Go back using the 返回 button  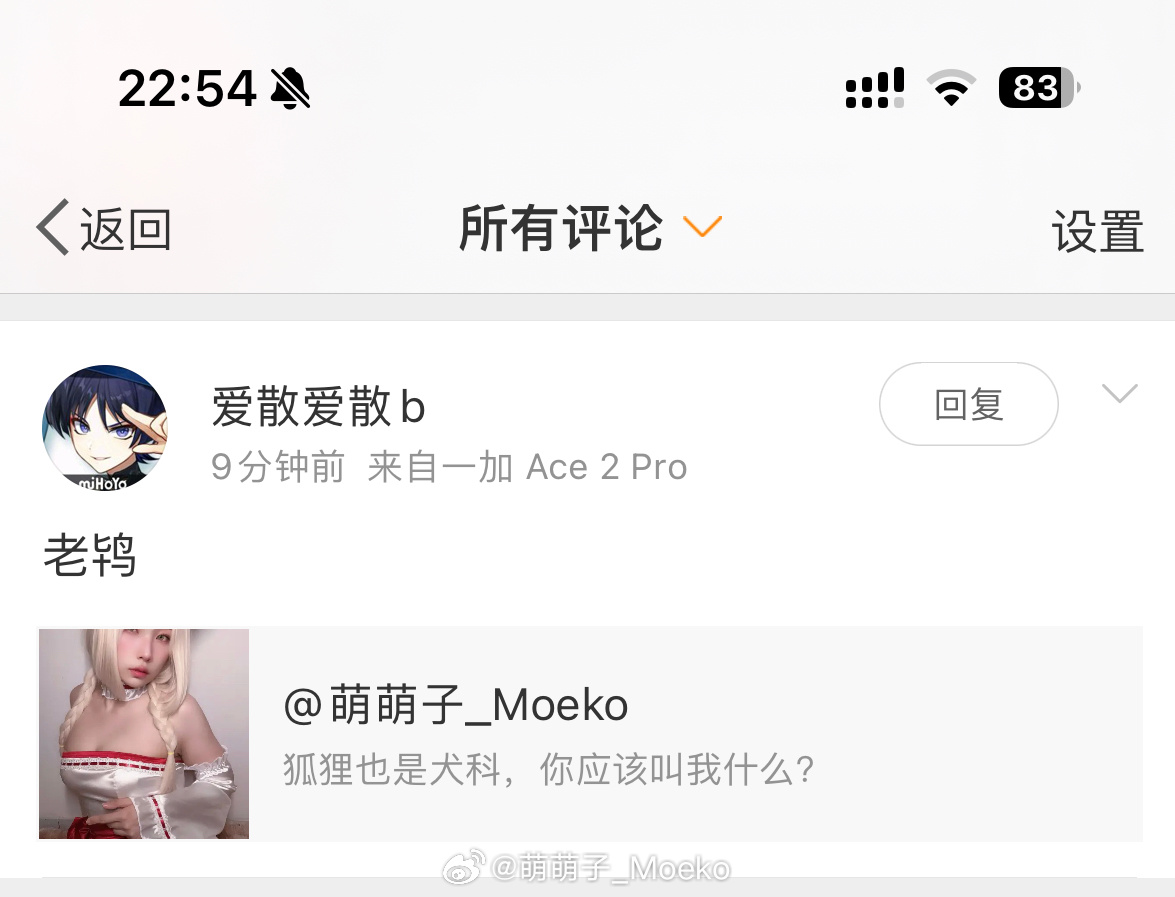click(x=104, y=229)
